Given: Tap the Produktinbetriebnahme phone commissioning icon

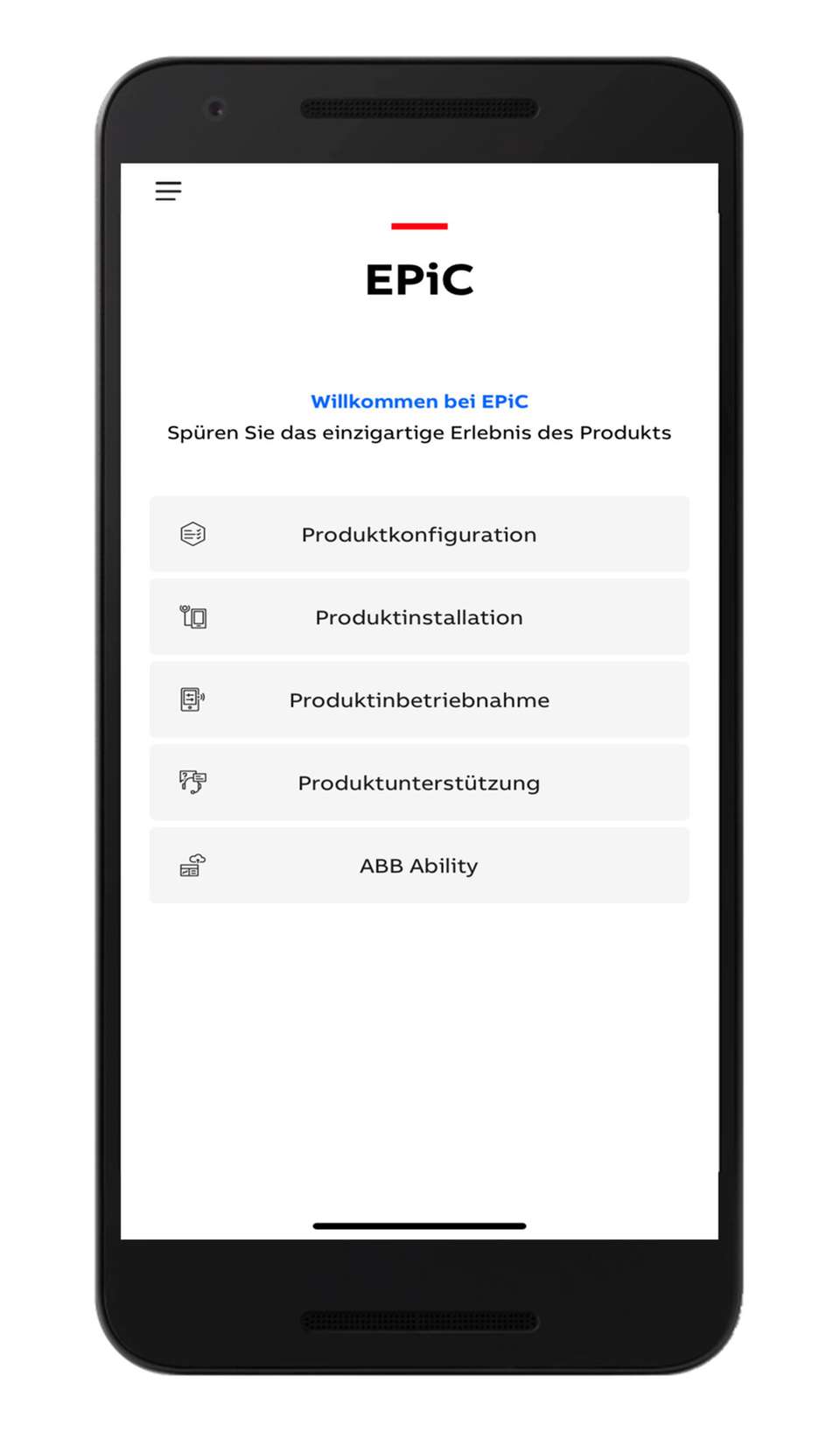Looking at the screenshot, I should click(193, 699).
